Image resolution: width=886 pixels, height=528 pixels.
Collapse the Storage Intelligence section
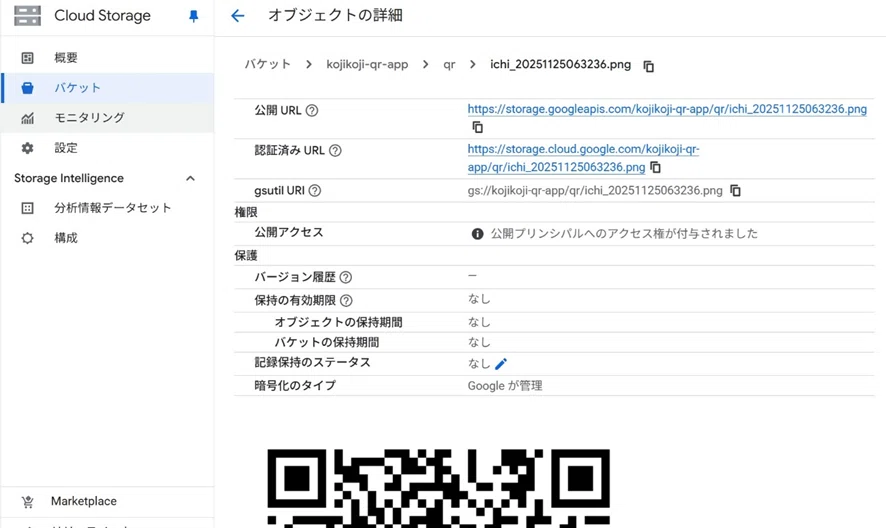click(x=190, y=178)
